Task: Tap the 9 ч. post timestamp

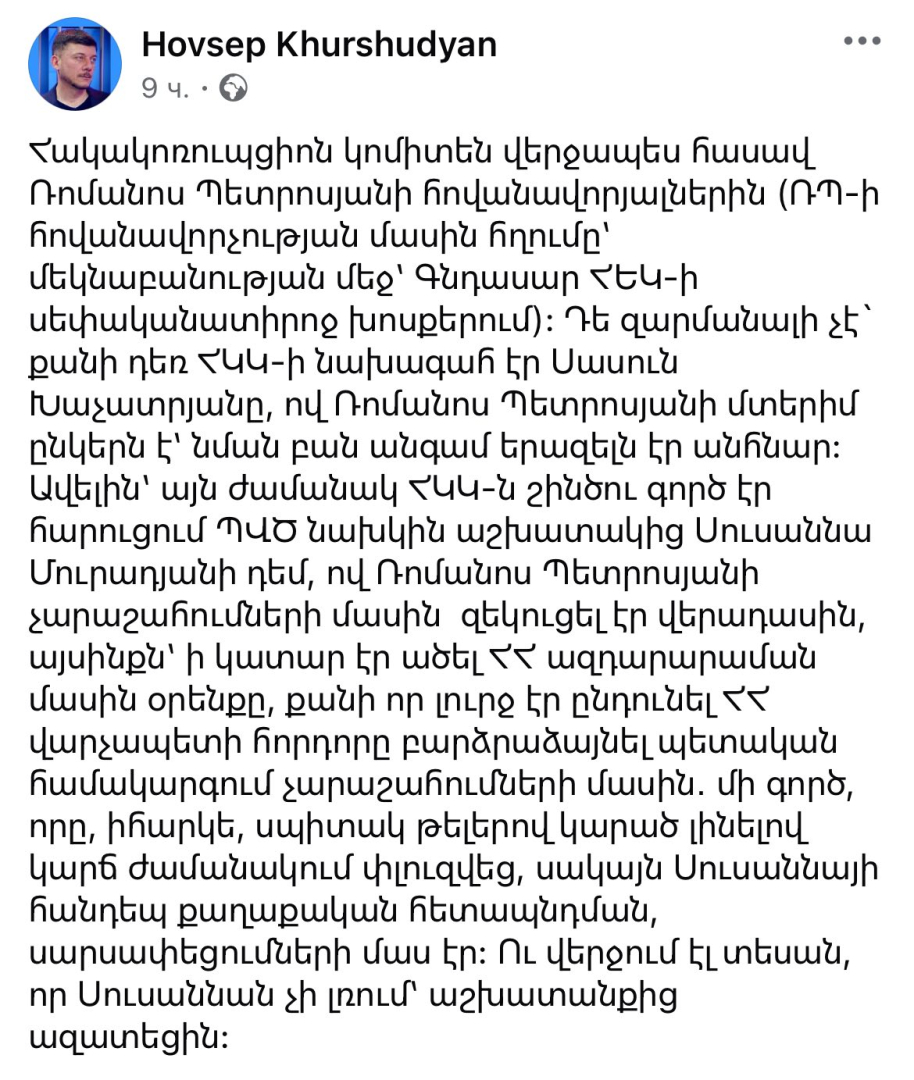Action: click(165, 89)
